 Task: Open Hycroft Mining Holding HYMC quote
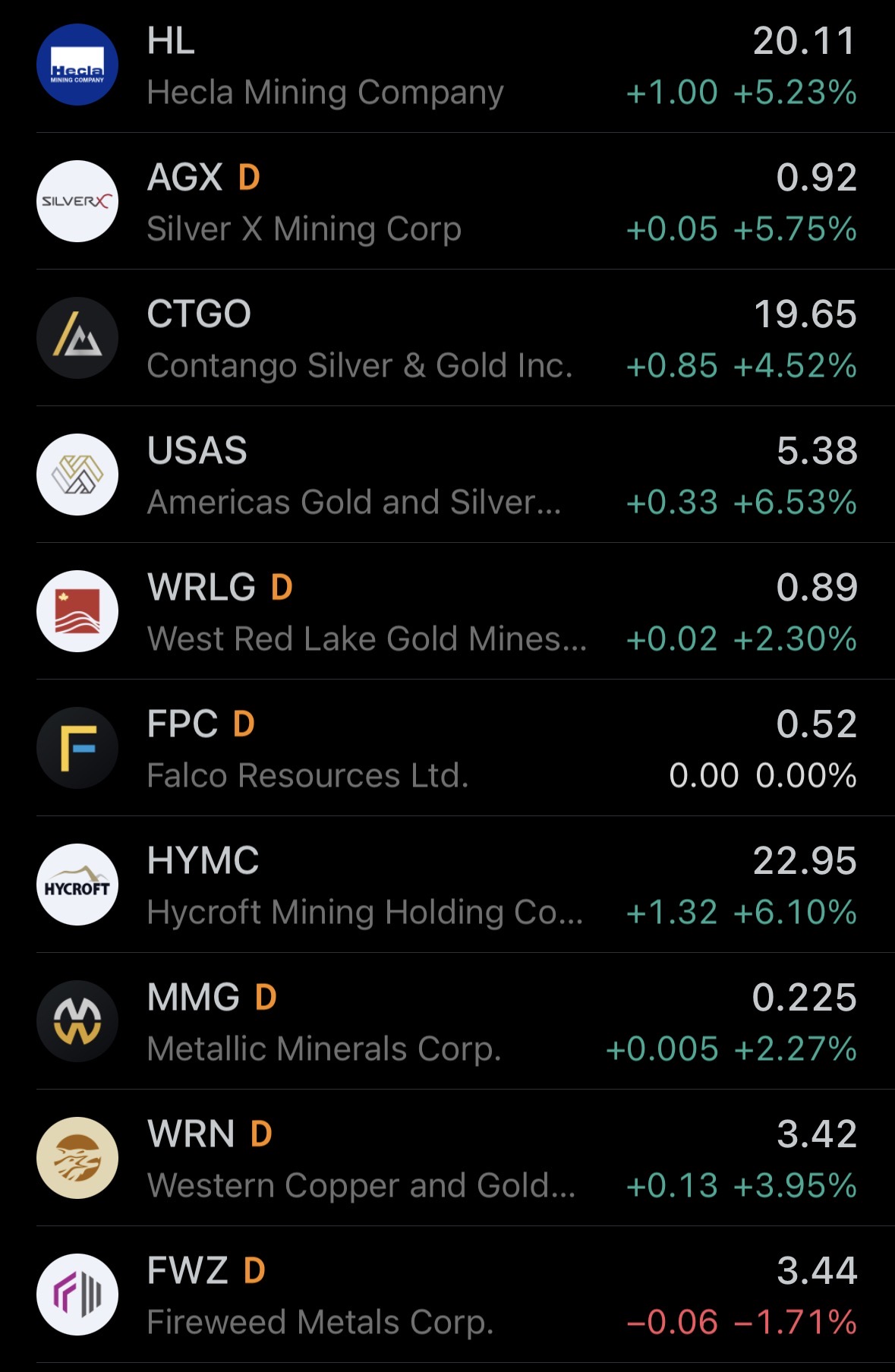pos(447,885)
